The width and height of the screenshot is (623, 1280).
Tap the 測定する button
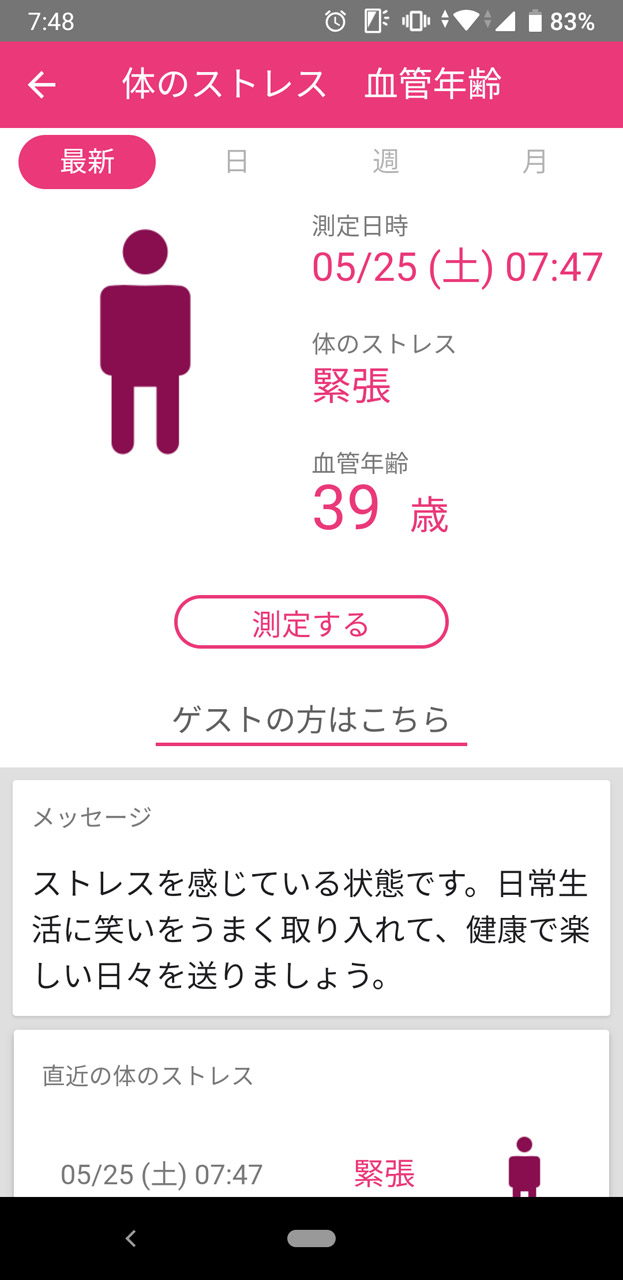click(x=311, y=624)
